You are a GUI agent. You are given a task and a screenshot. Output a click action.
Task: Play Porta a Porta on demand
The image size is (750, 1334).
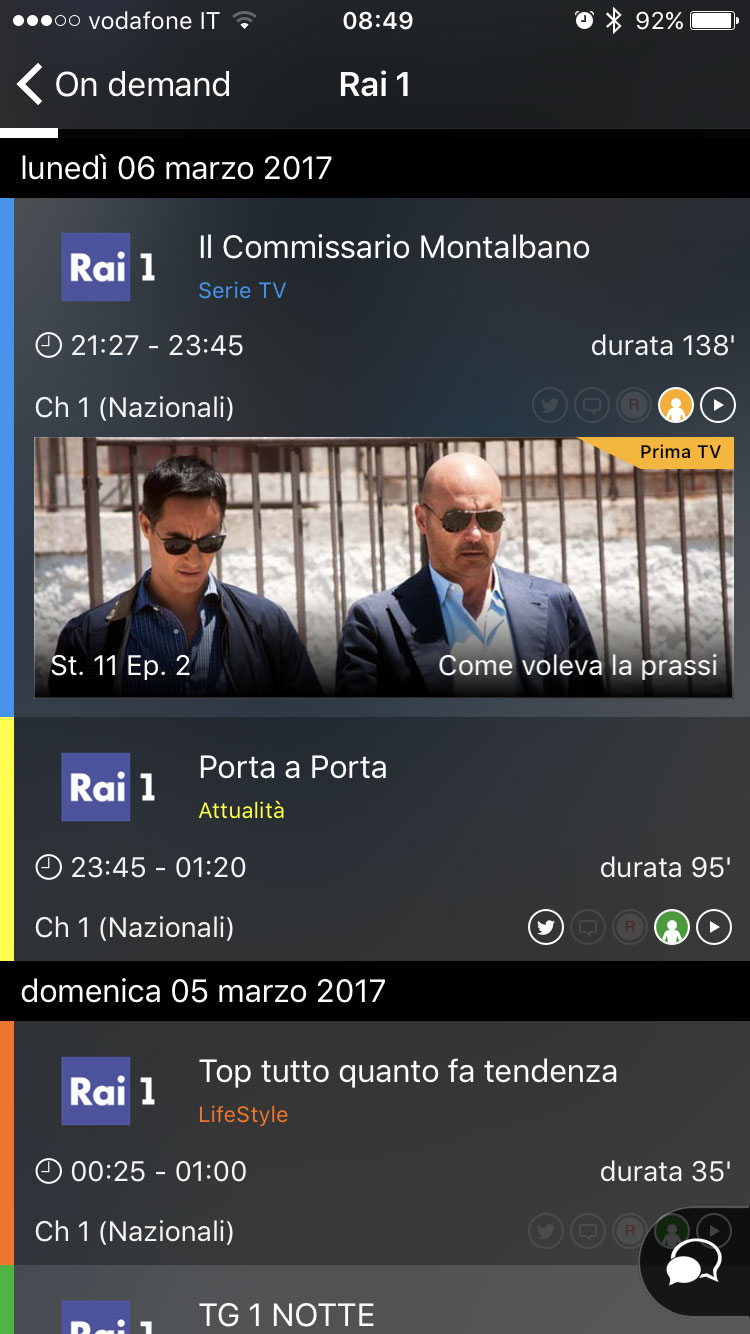coord(714,928)
